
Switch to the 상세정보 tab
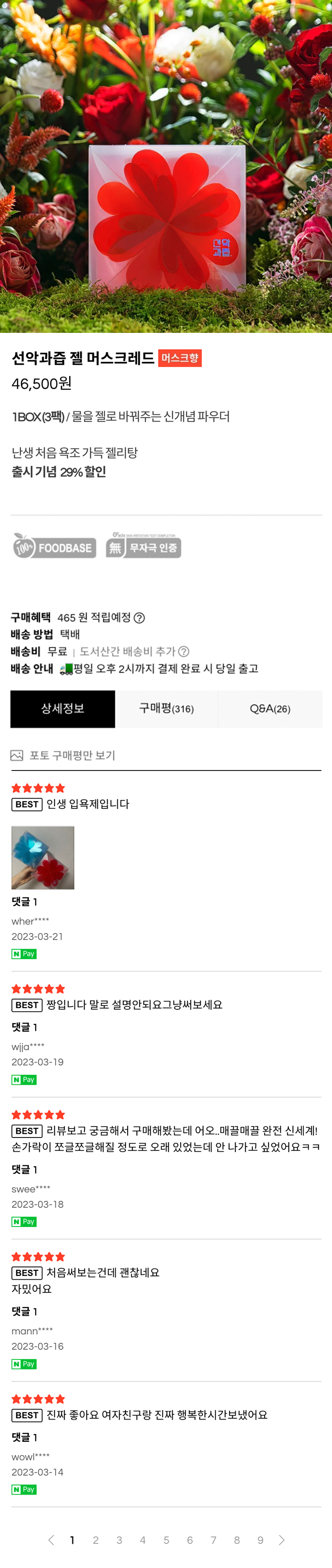tap(63, 708)
